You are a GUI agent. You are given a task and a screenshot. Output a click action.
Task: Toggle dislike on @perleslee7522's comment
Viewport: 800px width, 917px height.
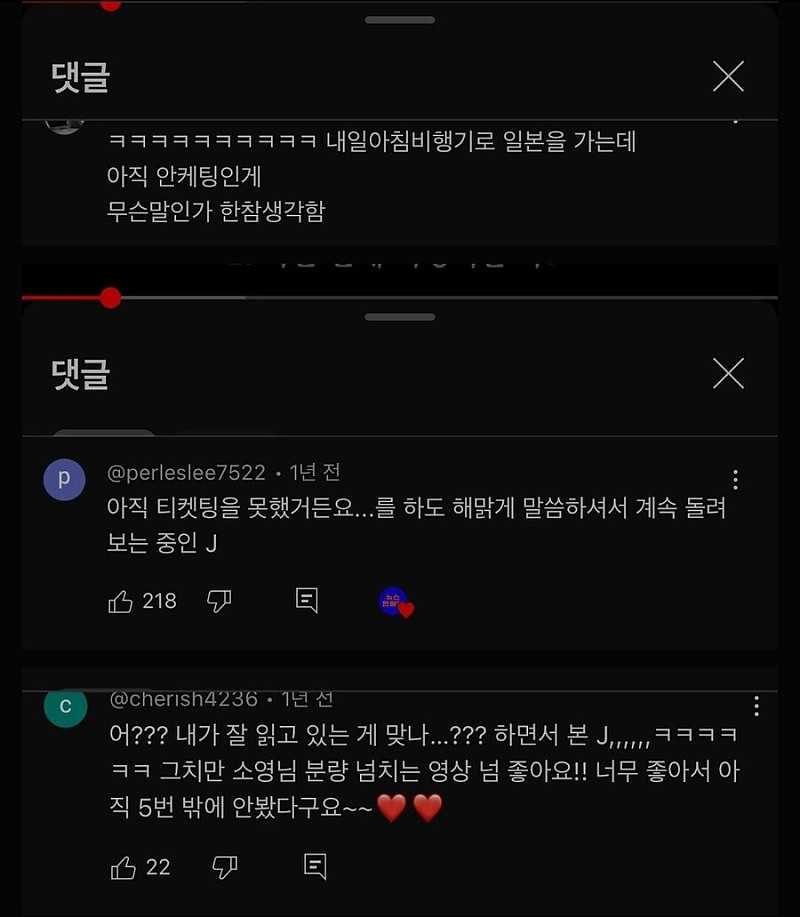coord(222,600)
